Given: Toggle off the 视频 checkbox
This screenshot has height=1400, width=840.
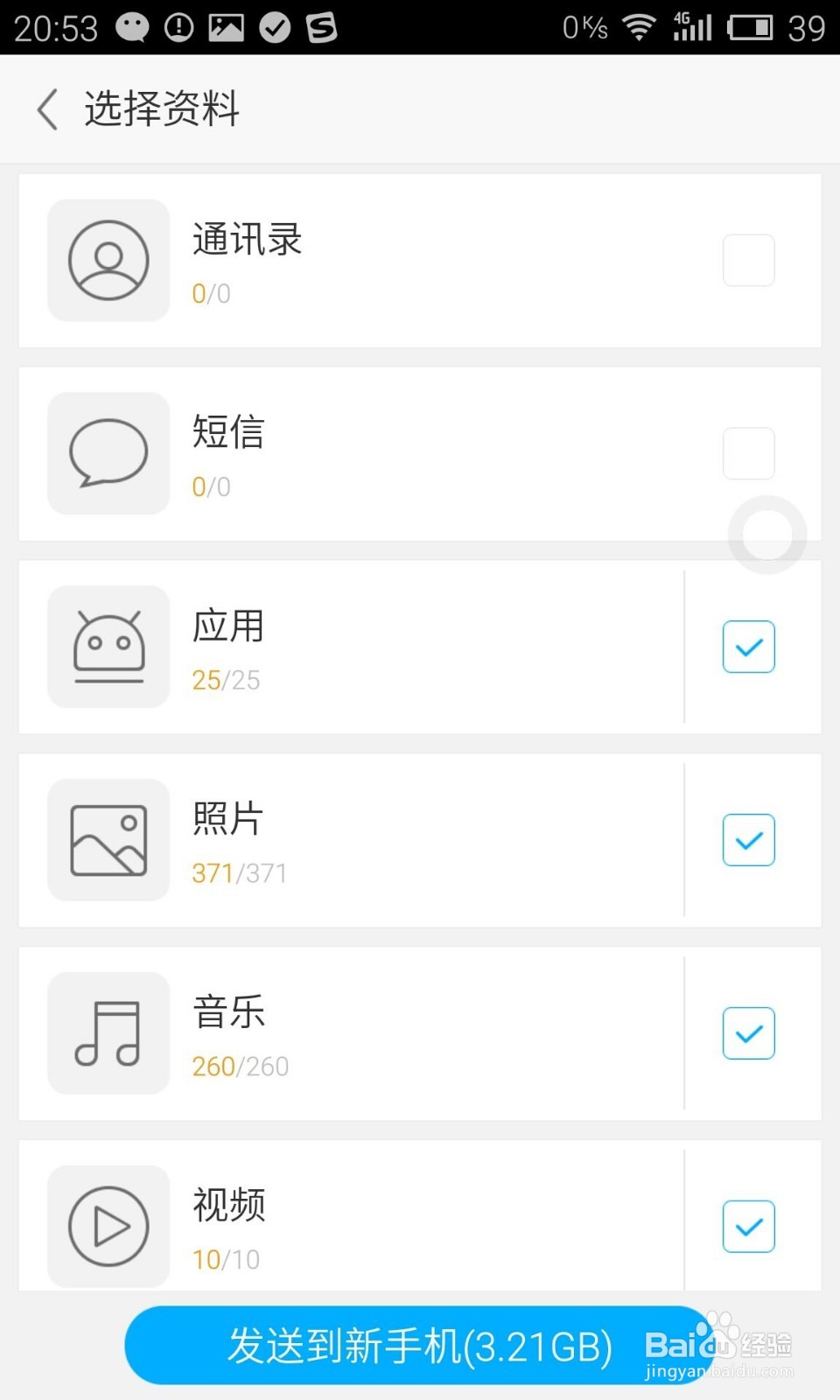Looking at the screenshot, I should [748, 1226].
